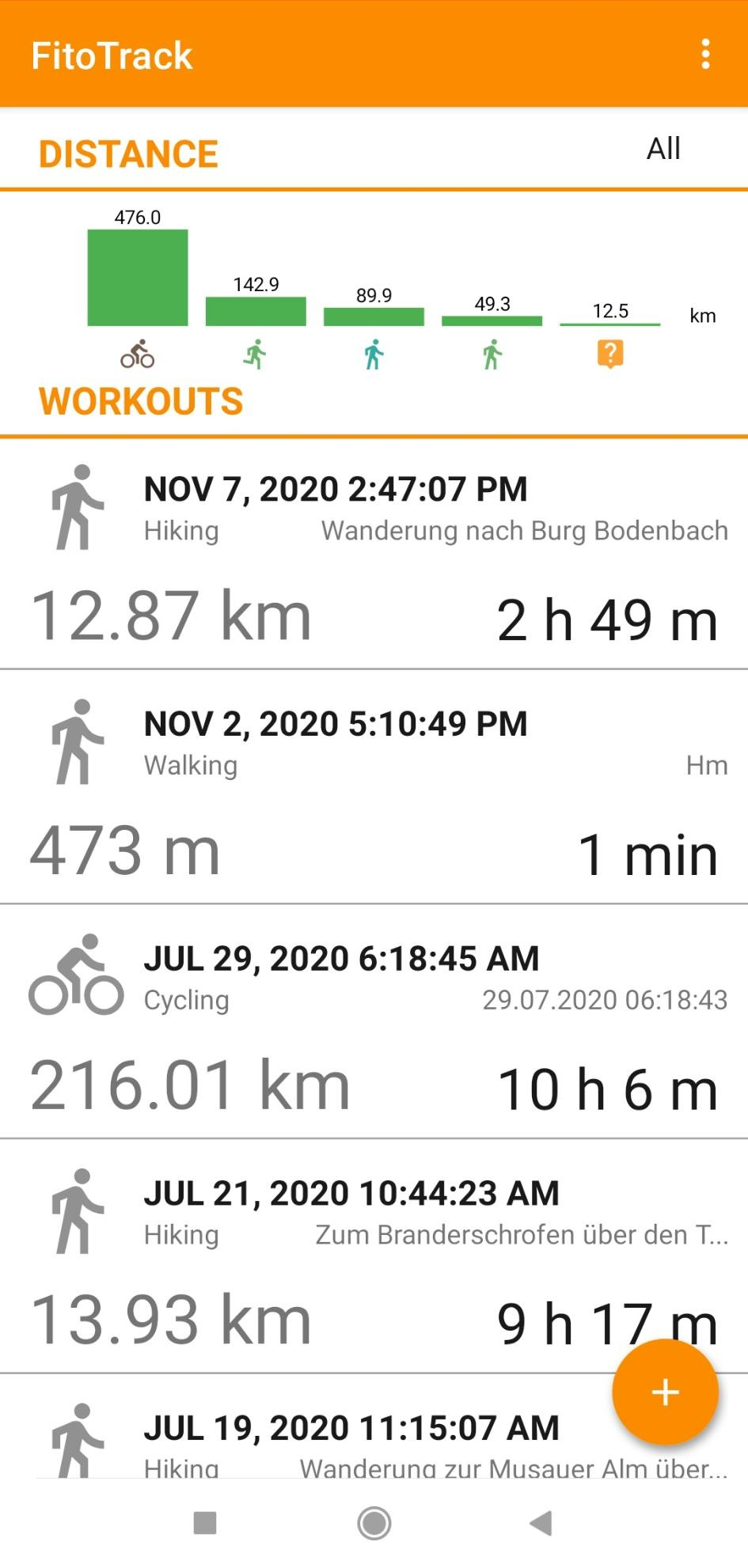Open the Jul 21 hiking workout

(317, 1258)
